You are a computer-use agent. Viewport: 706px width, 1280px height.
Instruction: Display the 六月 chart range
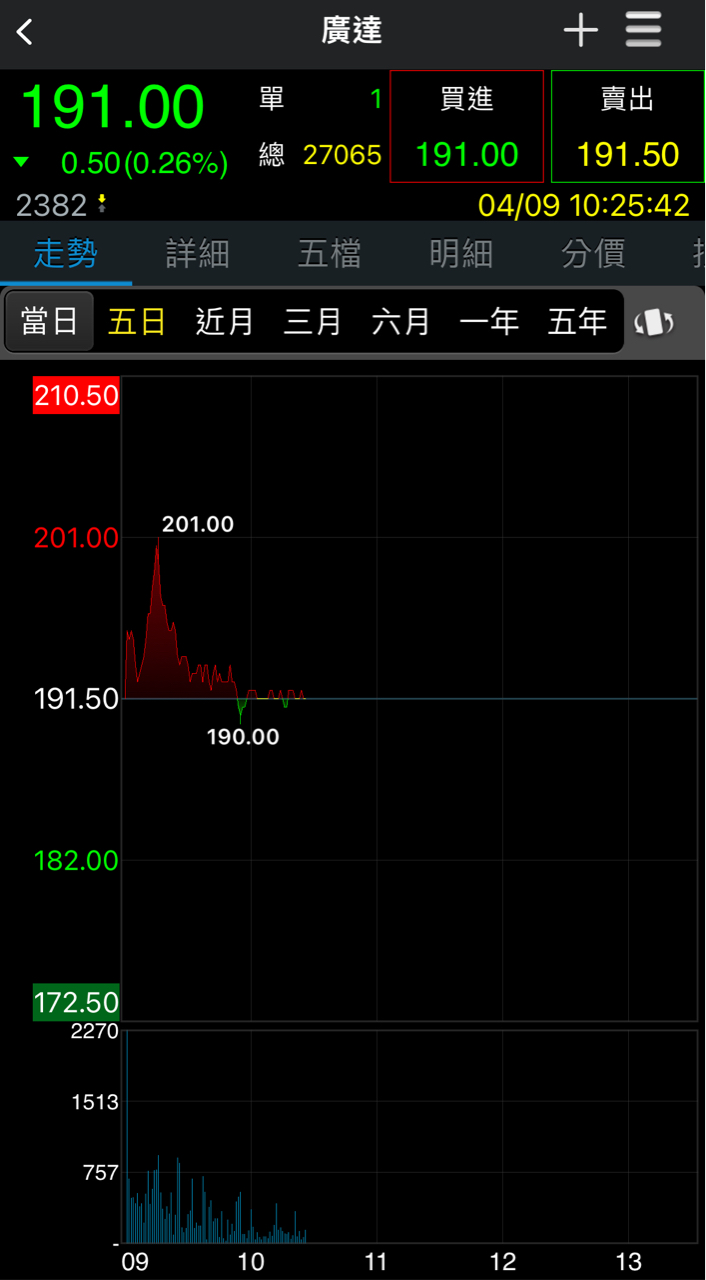[401, 322]
